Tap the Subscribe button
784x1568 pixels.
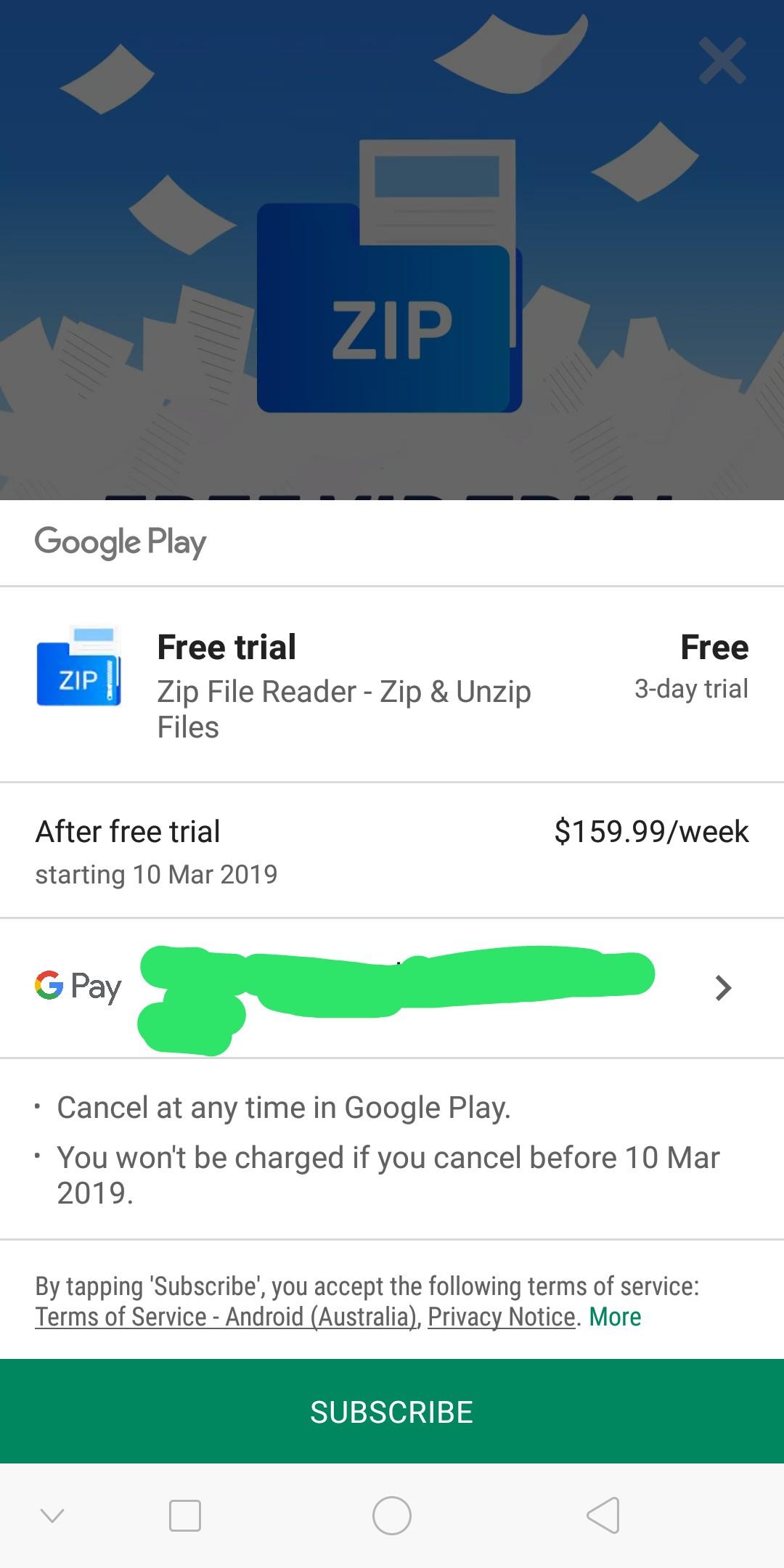(392, 1412)
